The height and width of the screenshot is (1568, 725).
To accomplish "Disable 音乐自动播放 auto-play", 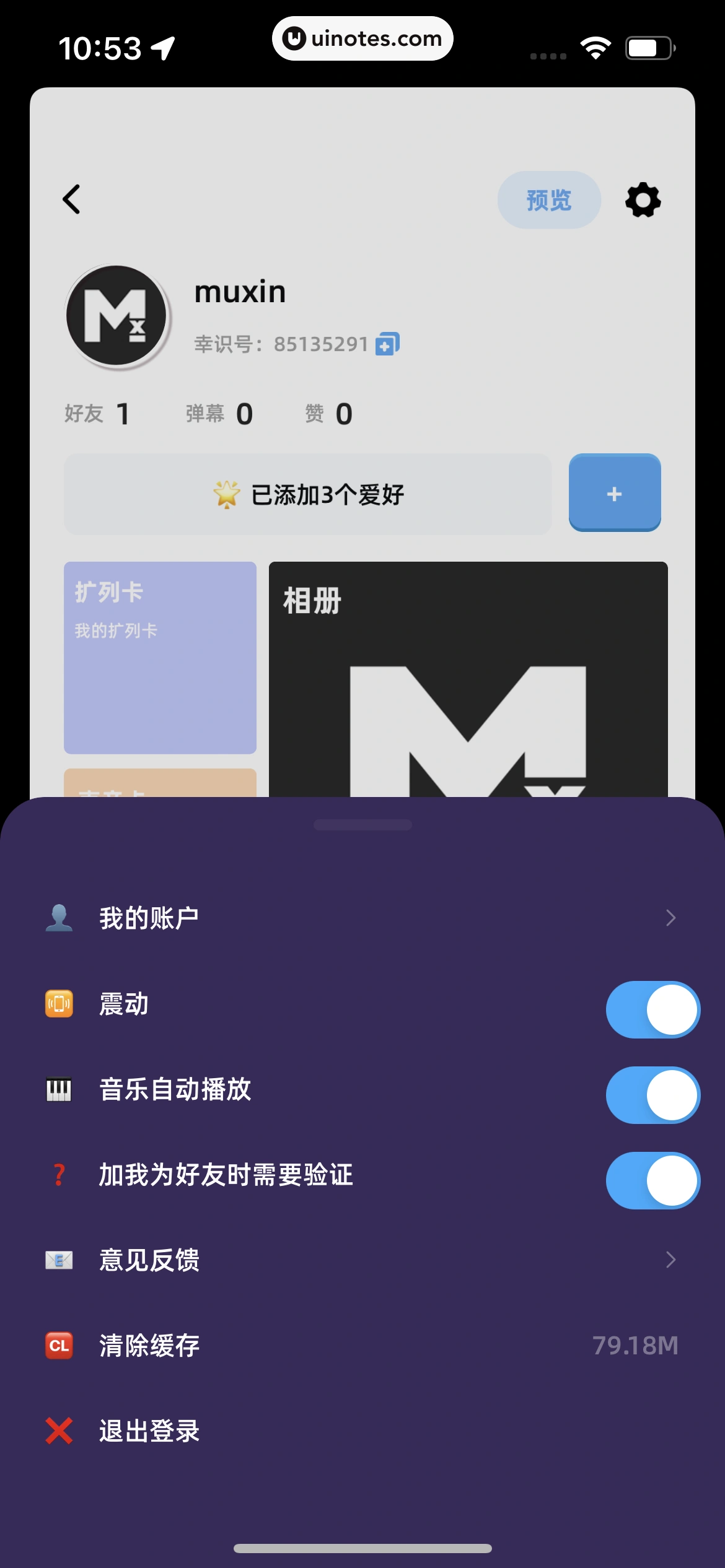I will [x=652, y=1095].
